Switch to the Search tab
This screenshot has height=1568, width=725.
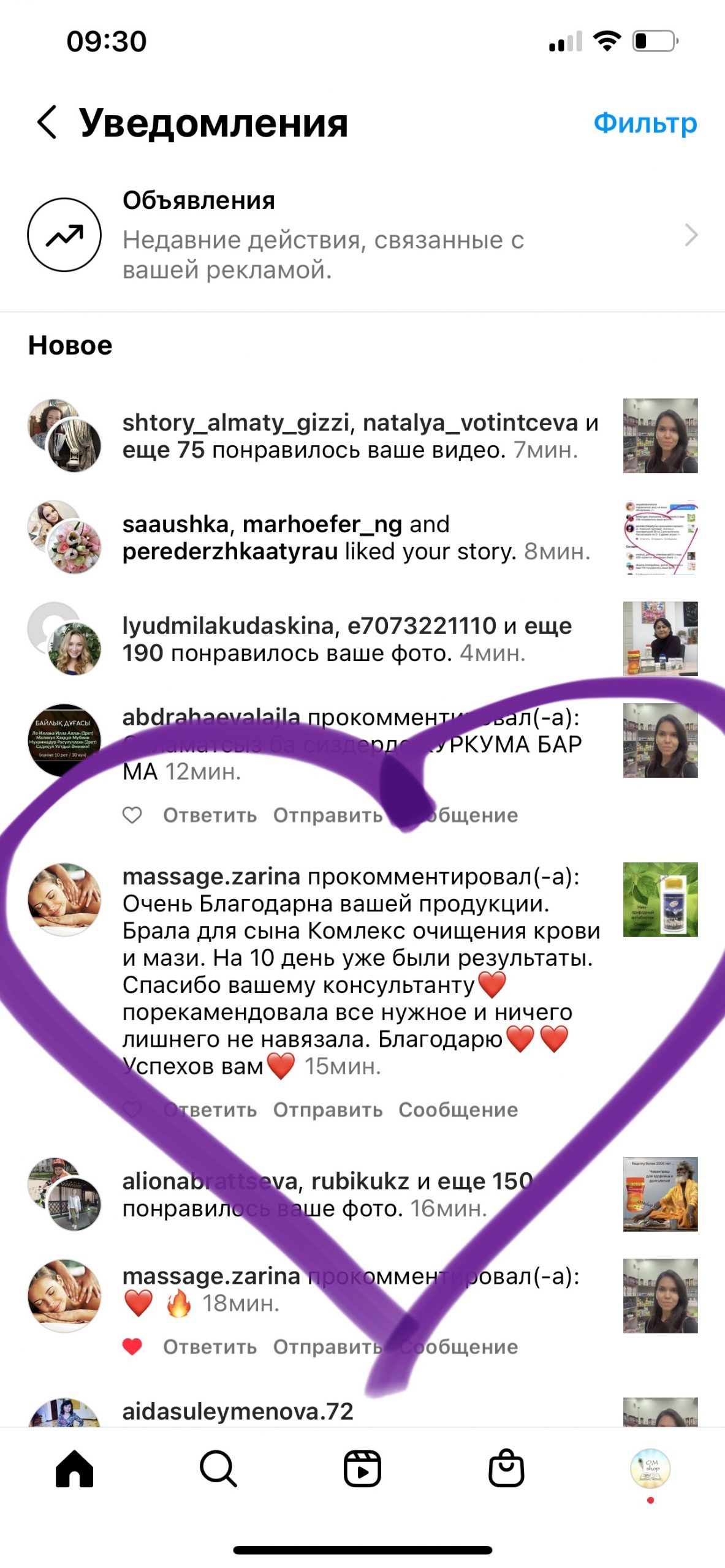[218, 1469]
